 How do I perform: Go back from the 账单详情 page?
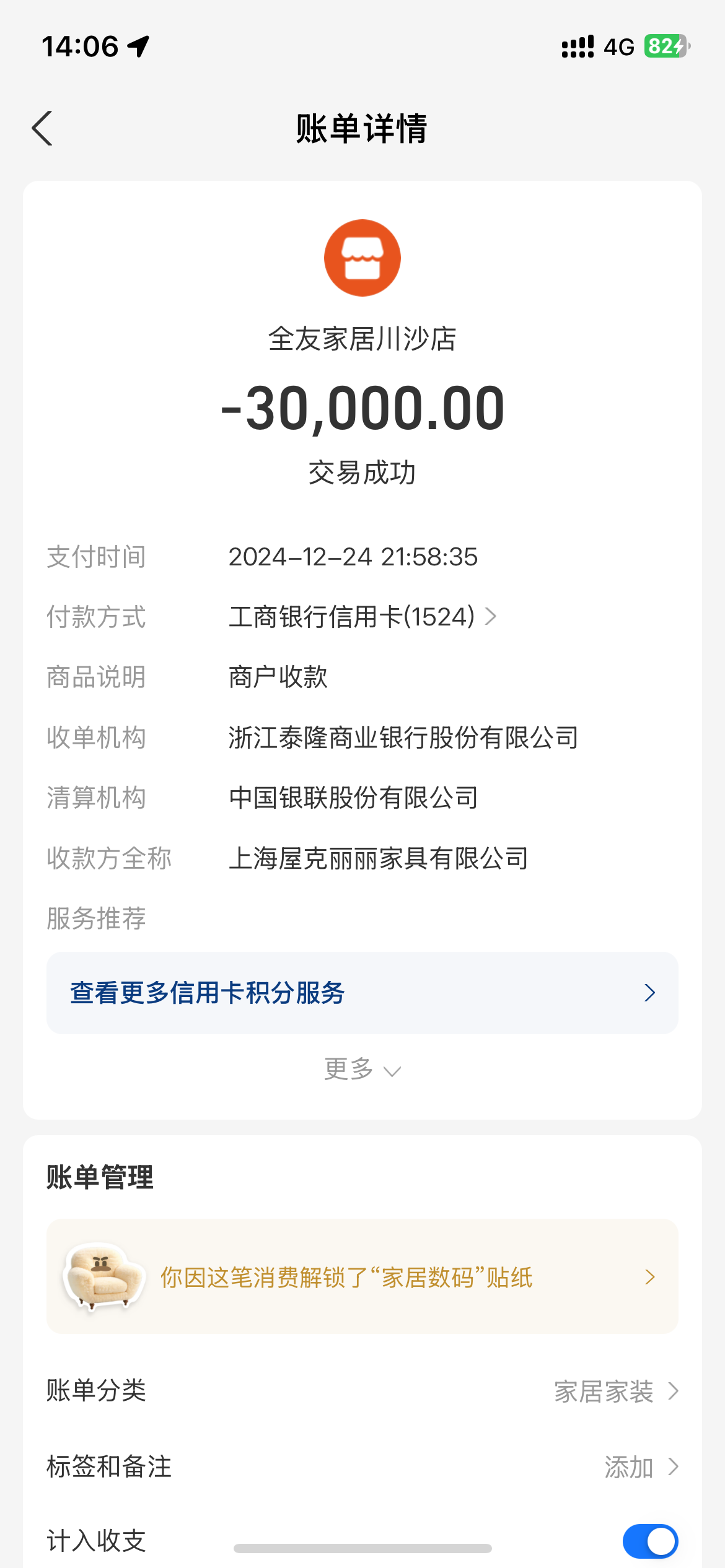(x=42, y=128)
